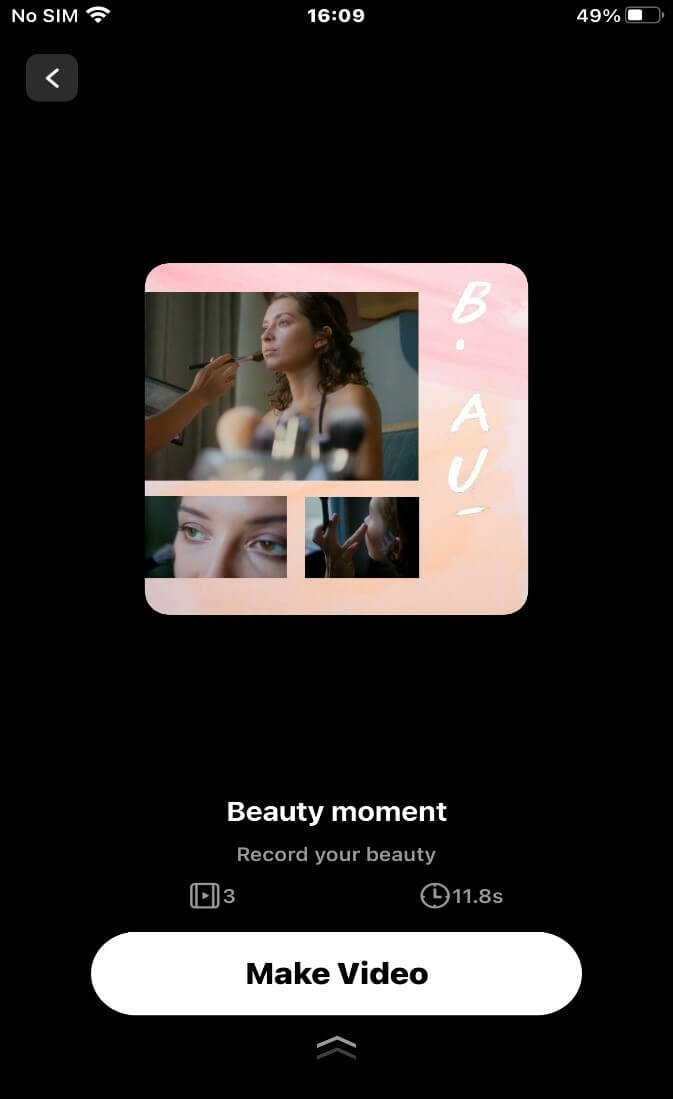The height and width of the screenshot is (1099, 673).
Task: Tap the Make Video button
Action: point(336,973)
